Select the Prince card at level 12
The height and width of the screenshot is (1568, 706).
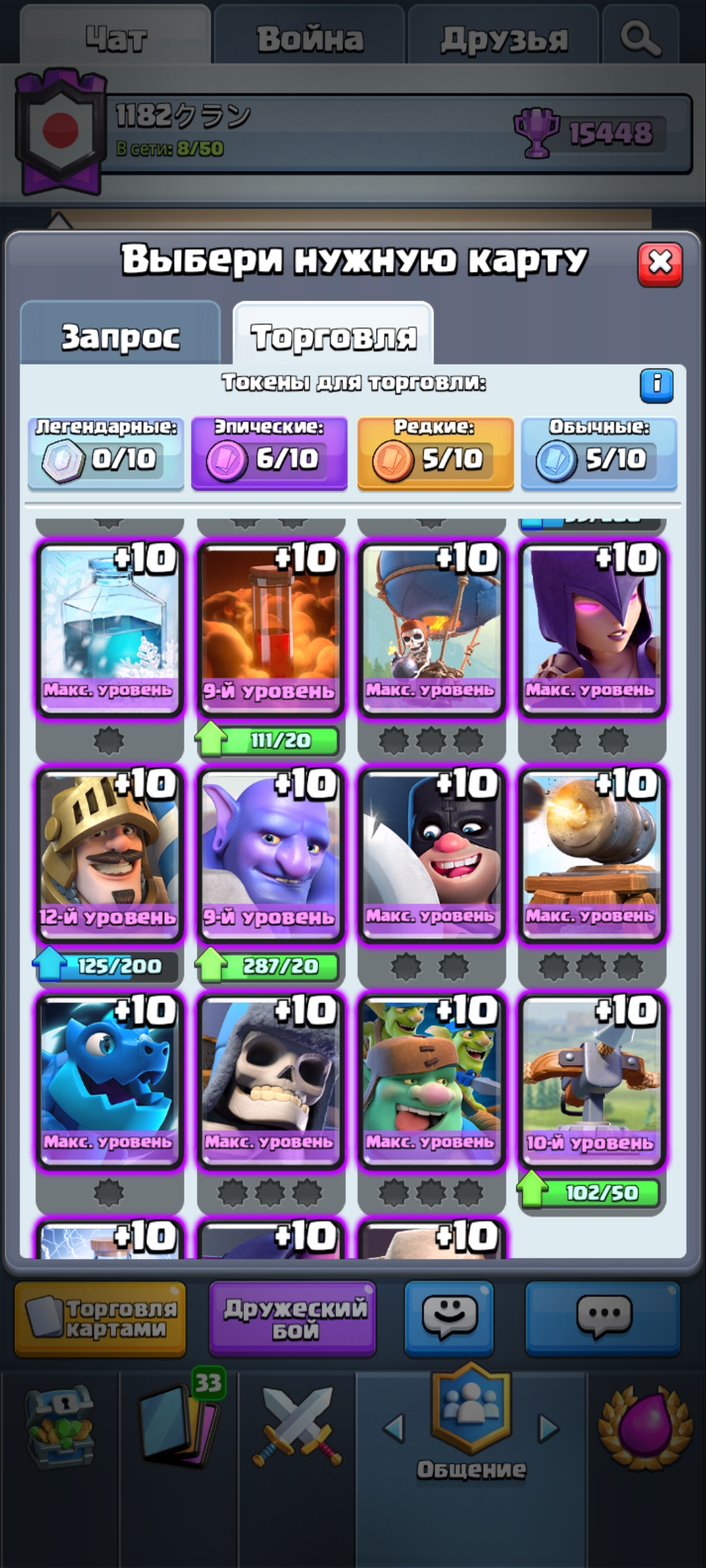(109, 855)
